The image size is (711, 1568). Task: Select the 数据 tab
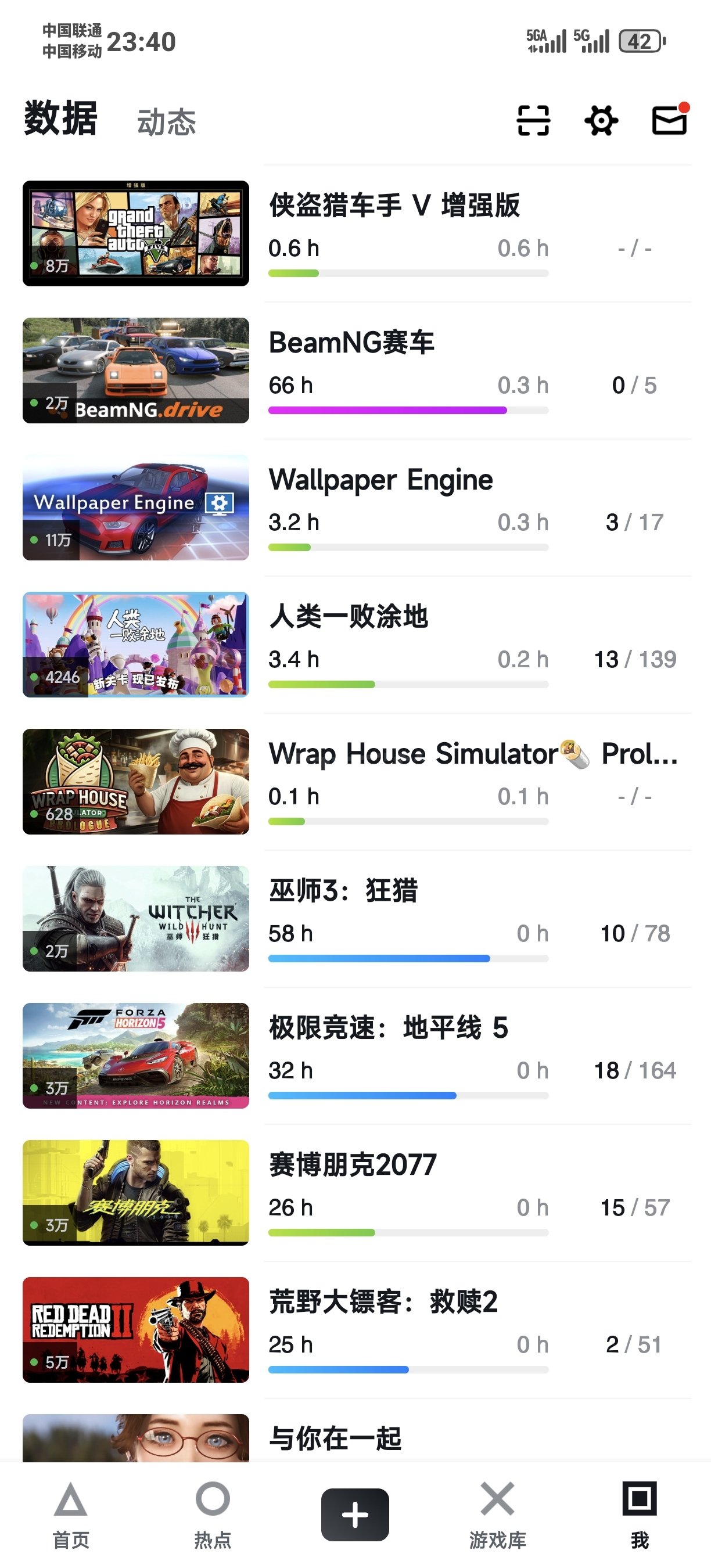(x=60, y=118)
